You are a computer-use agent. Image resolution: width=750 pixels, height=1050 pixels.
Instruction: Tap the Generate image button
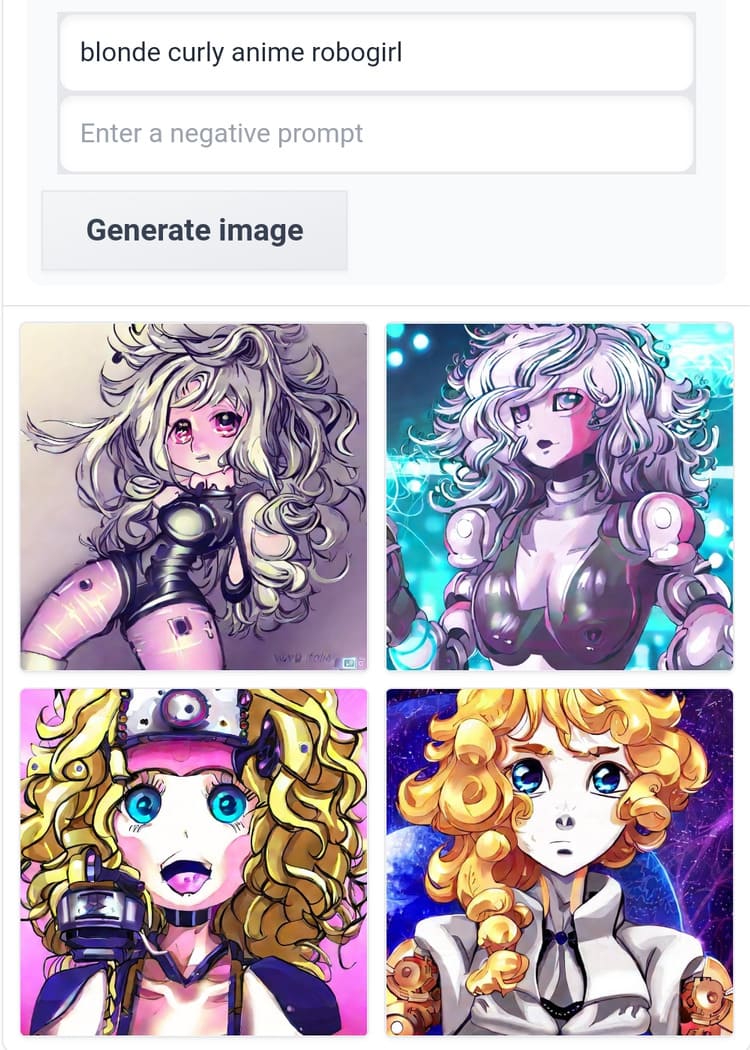(194, 230)
